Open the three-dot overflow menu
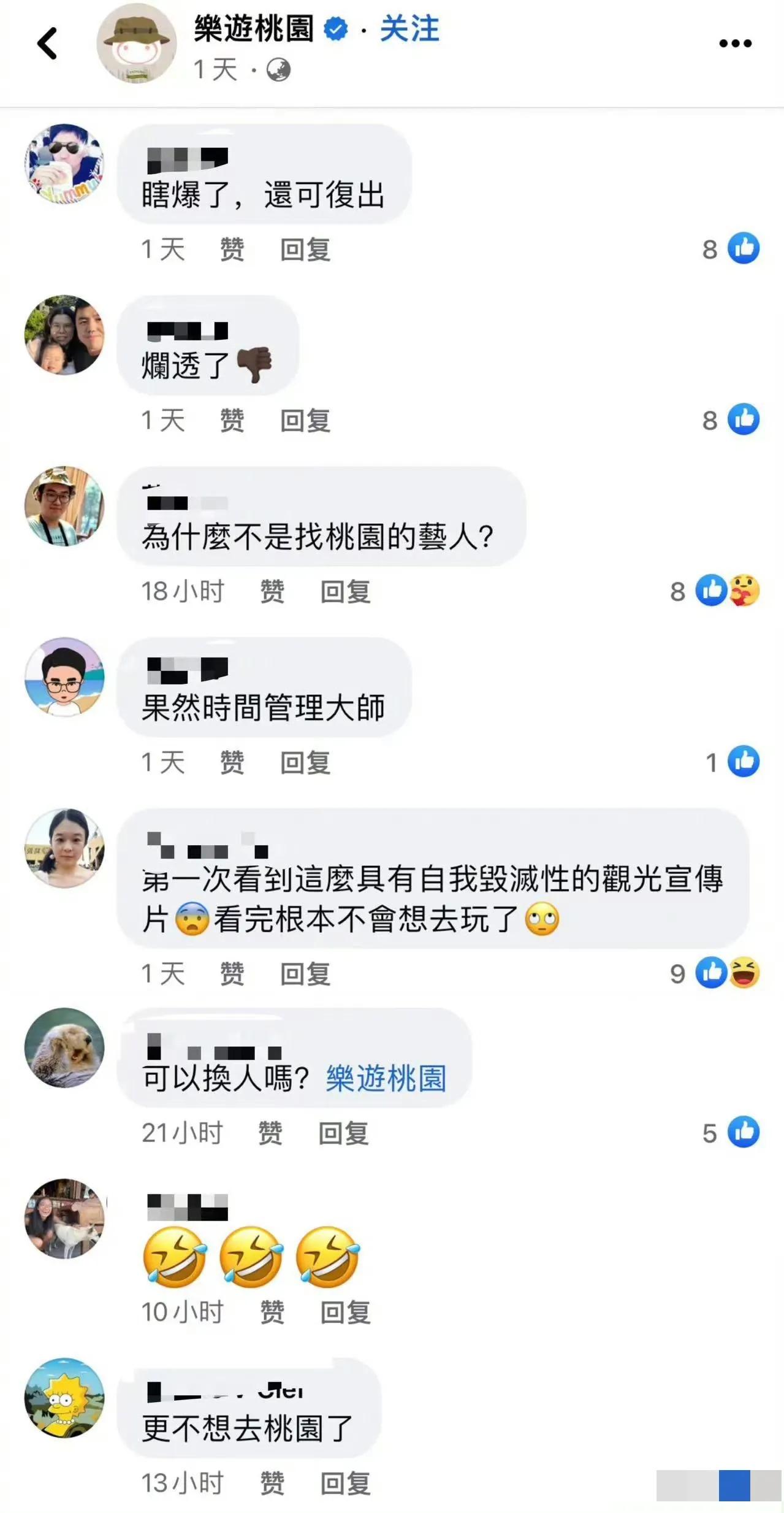784x1513 pixels. pos(735,44)
